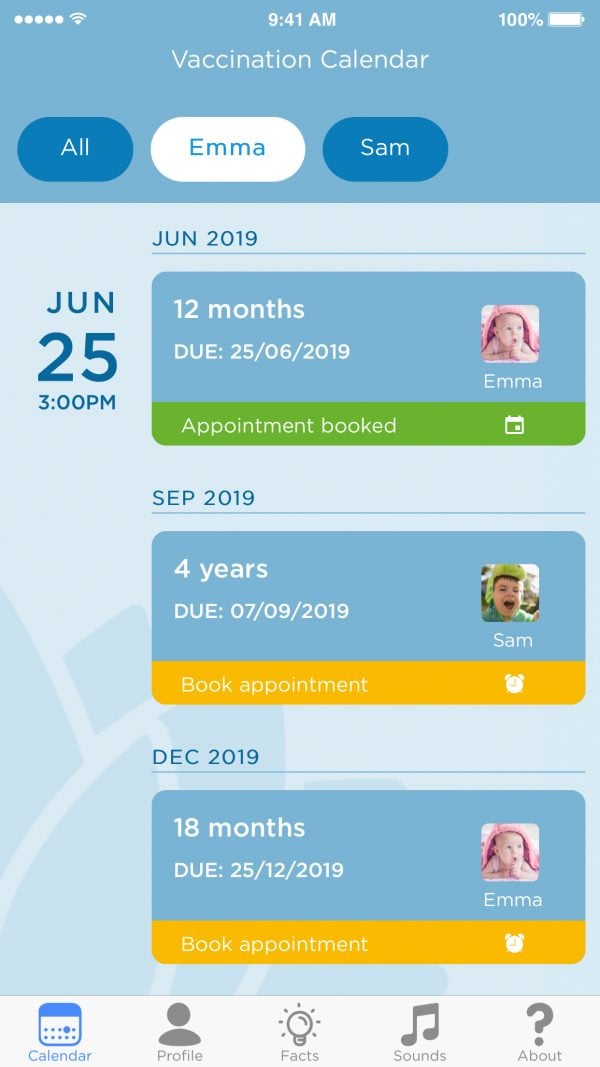The image size is (600, 1067).
Task: Switch to the Profile tab
Action: [x=180, y=1032]
